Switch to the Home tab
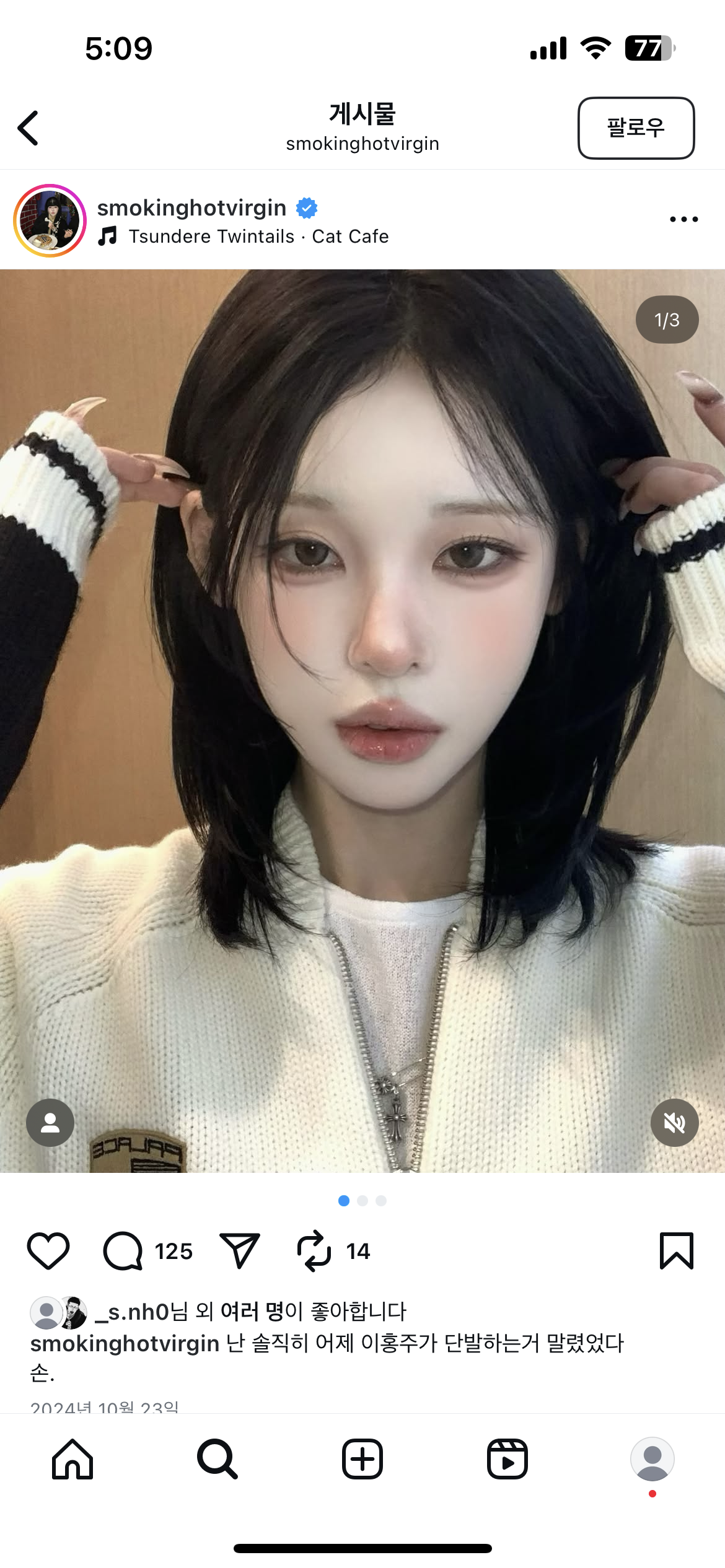 [x=72, y=1459]
